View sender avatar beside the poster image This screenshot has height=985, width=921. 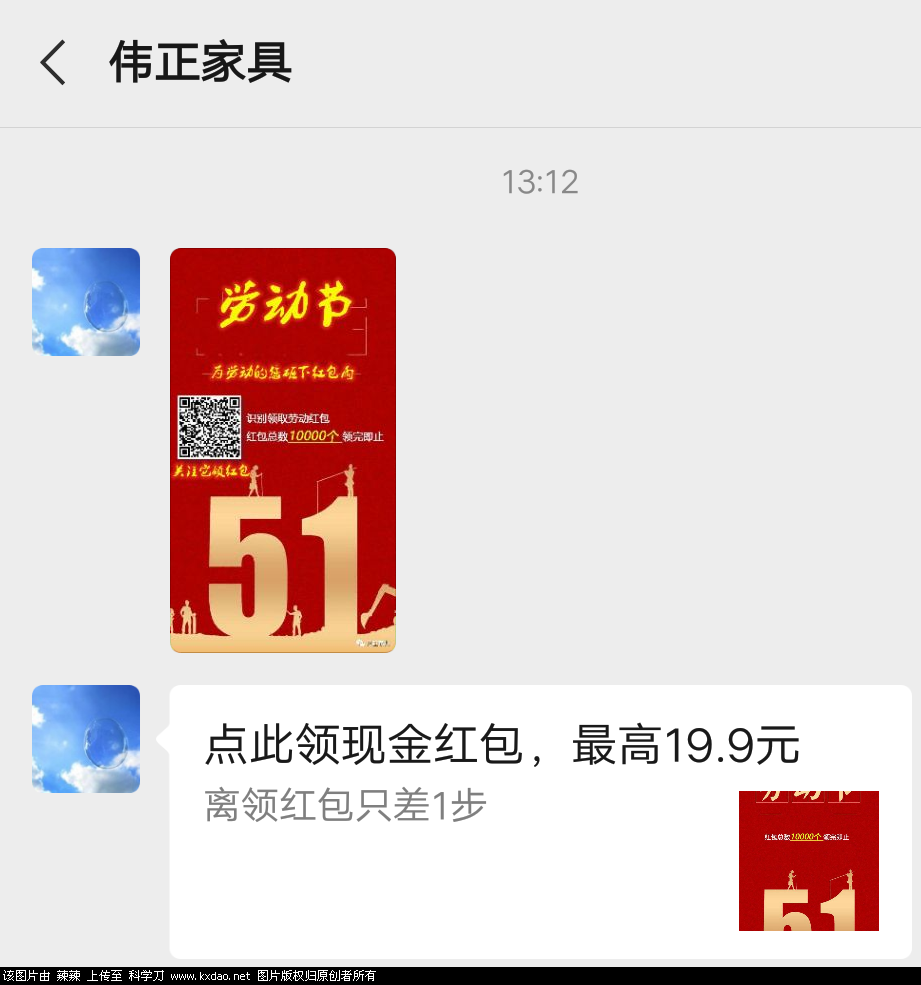tap(86, 302)
